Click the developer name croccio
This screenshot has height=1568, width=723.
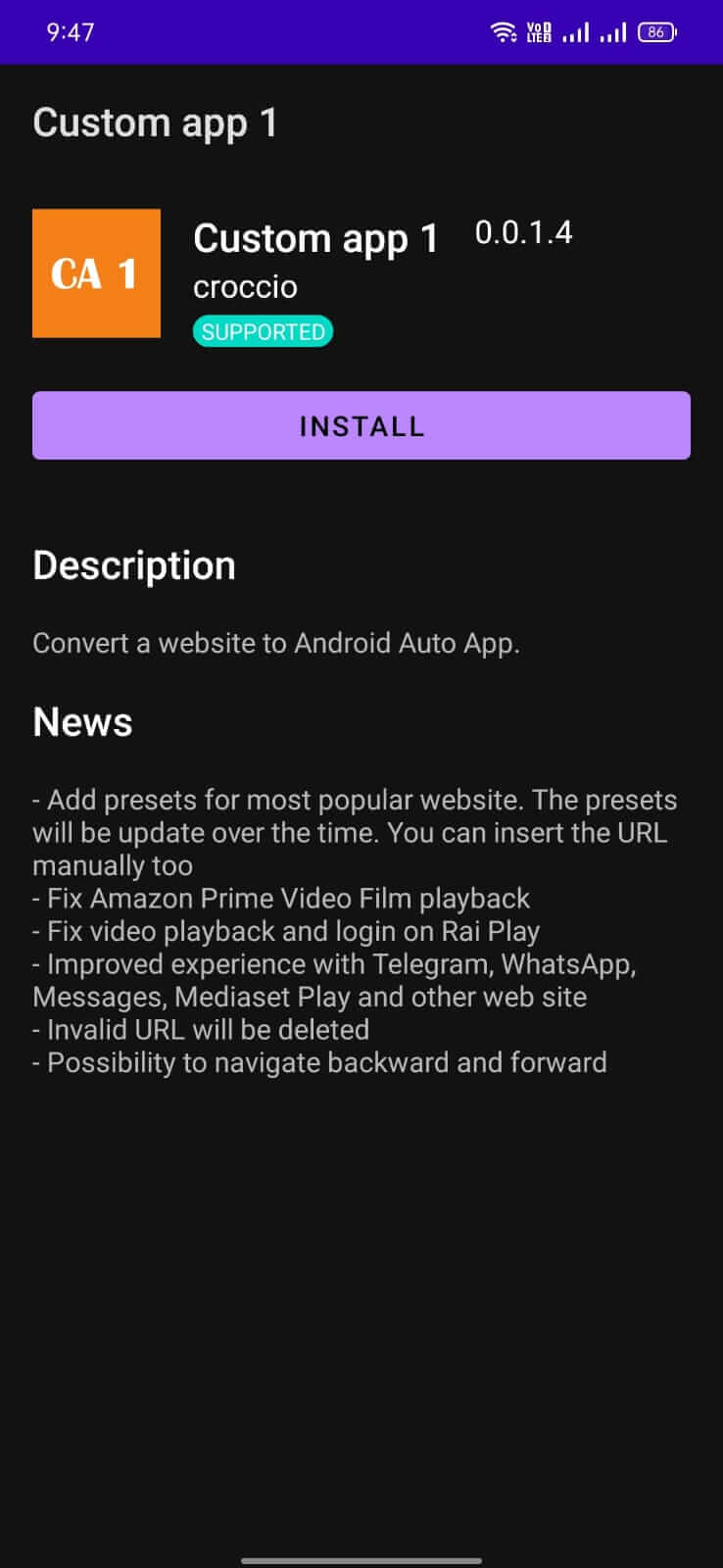pyautogui.click(x=245, y=287)
